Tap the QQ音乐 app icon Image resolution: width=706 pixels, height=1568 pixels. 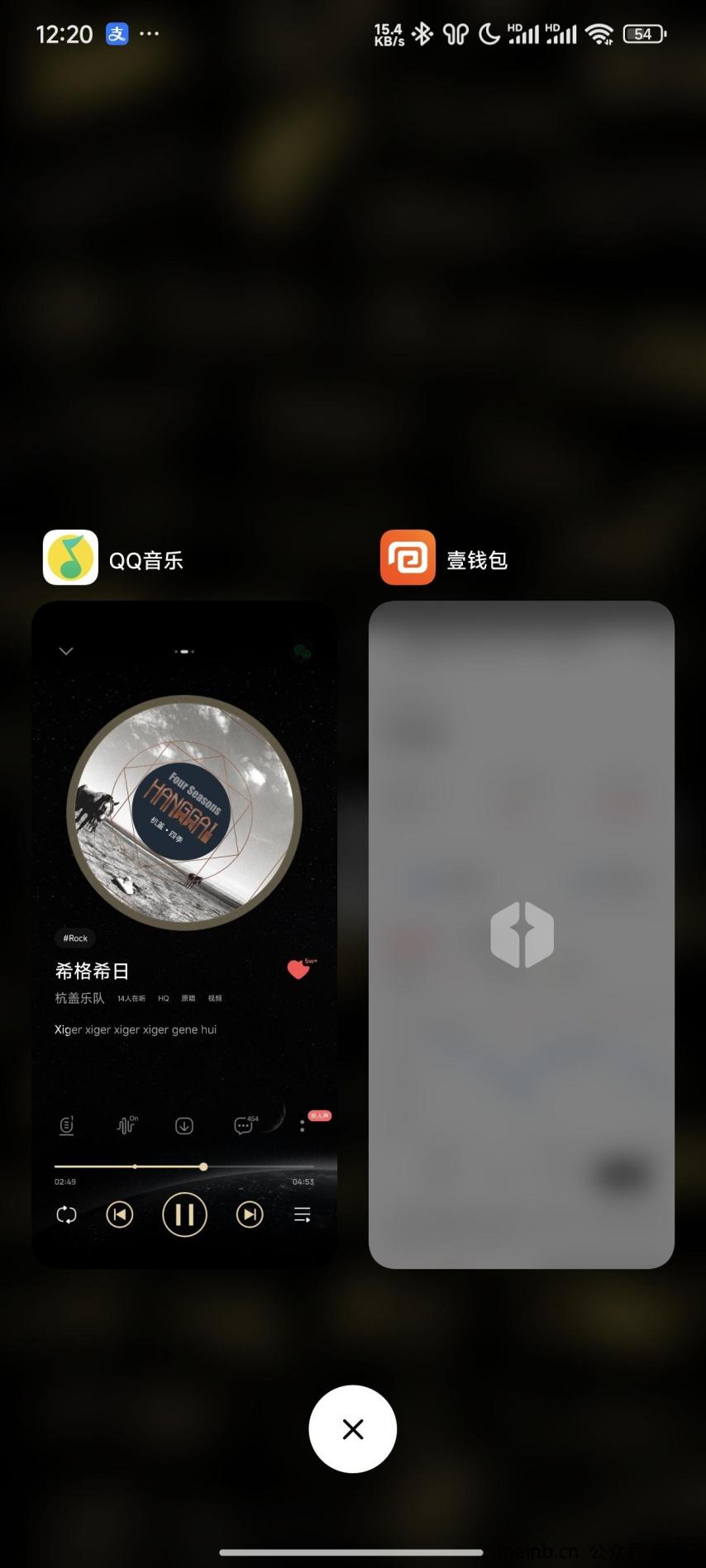coord(70,558)
